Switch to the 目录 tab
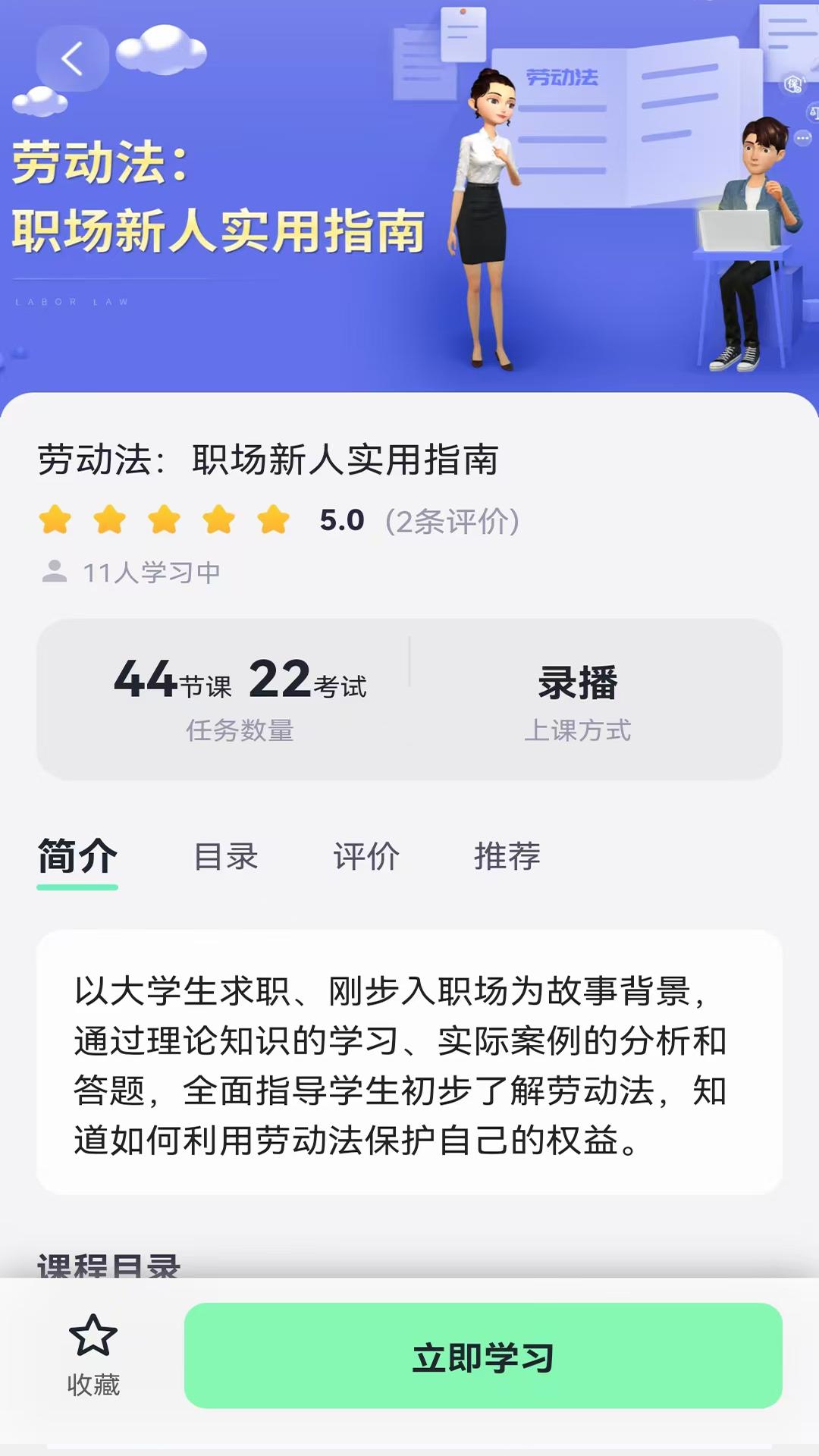 pos(226,857)
